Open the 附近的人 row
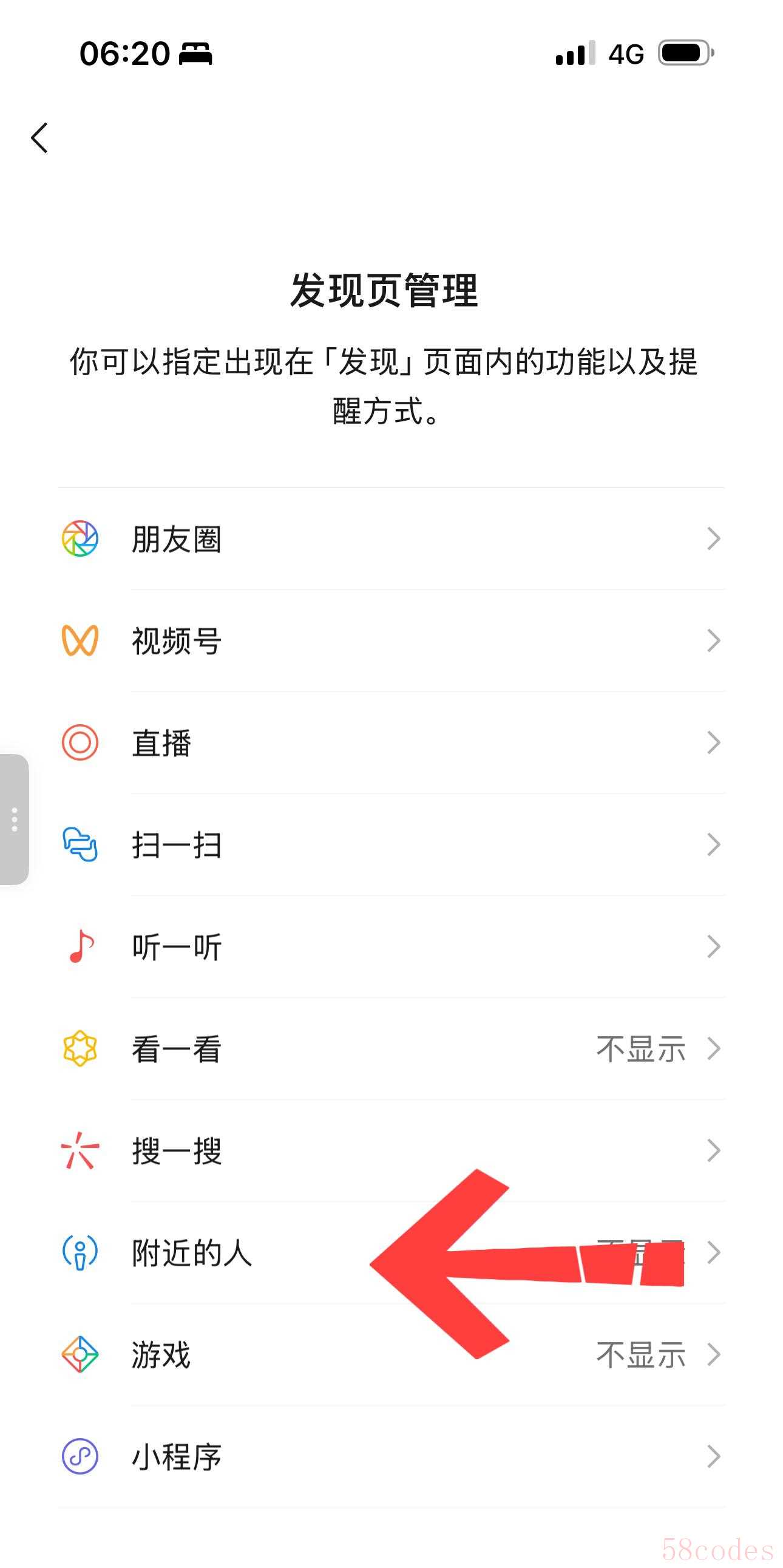The image size is (783, 1568). [x=243, y=1253]
